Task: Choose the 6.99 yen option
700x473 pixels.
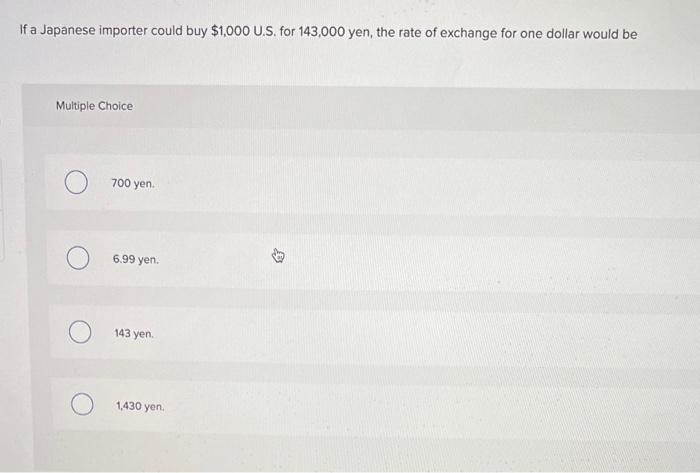Action: coord(75,259)
